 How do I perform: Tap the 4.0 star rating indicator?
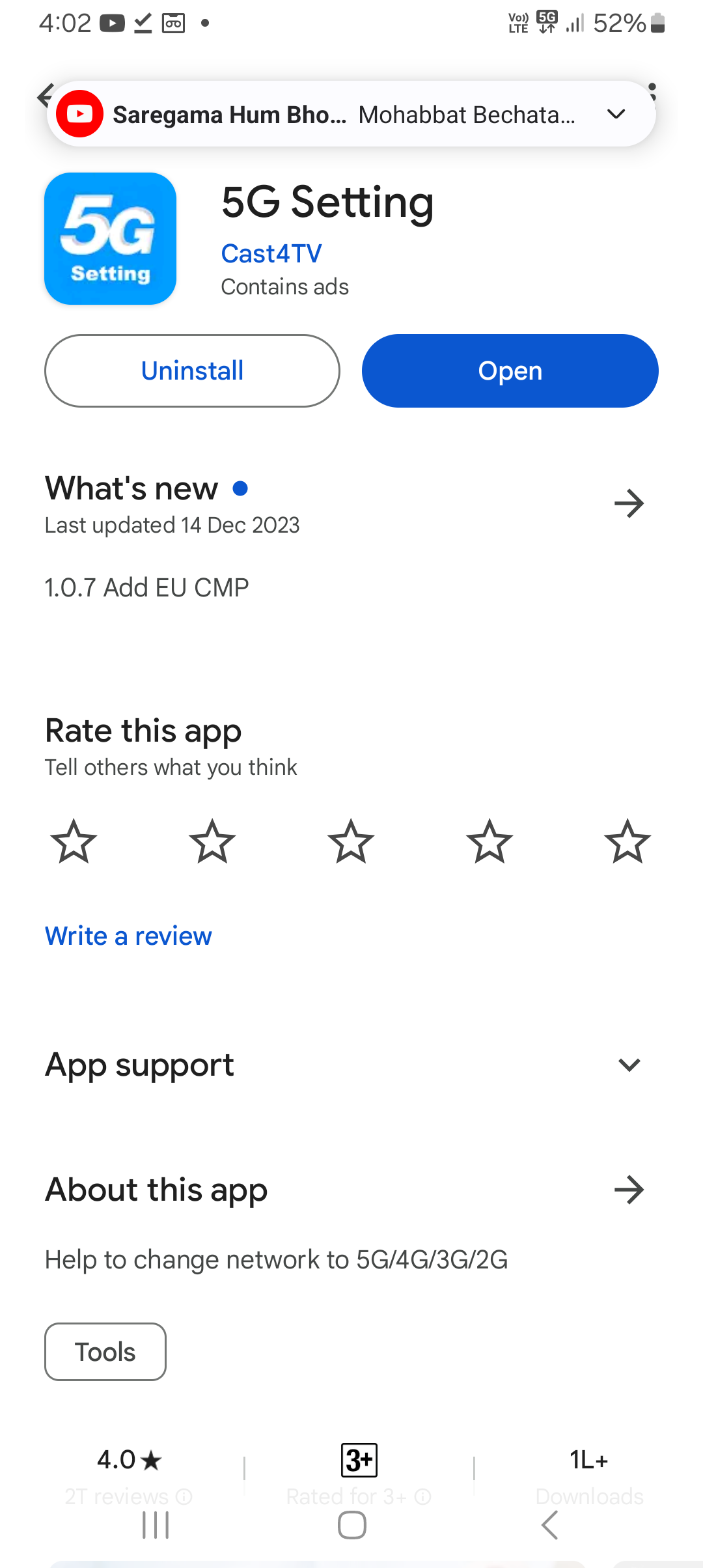[x=128, y=1461]
